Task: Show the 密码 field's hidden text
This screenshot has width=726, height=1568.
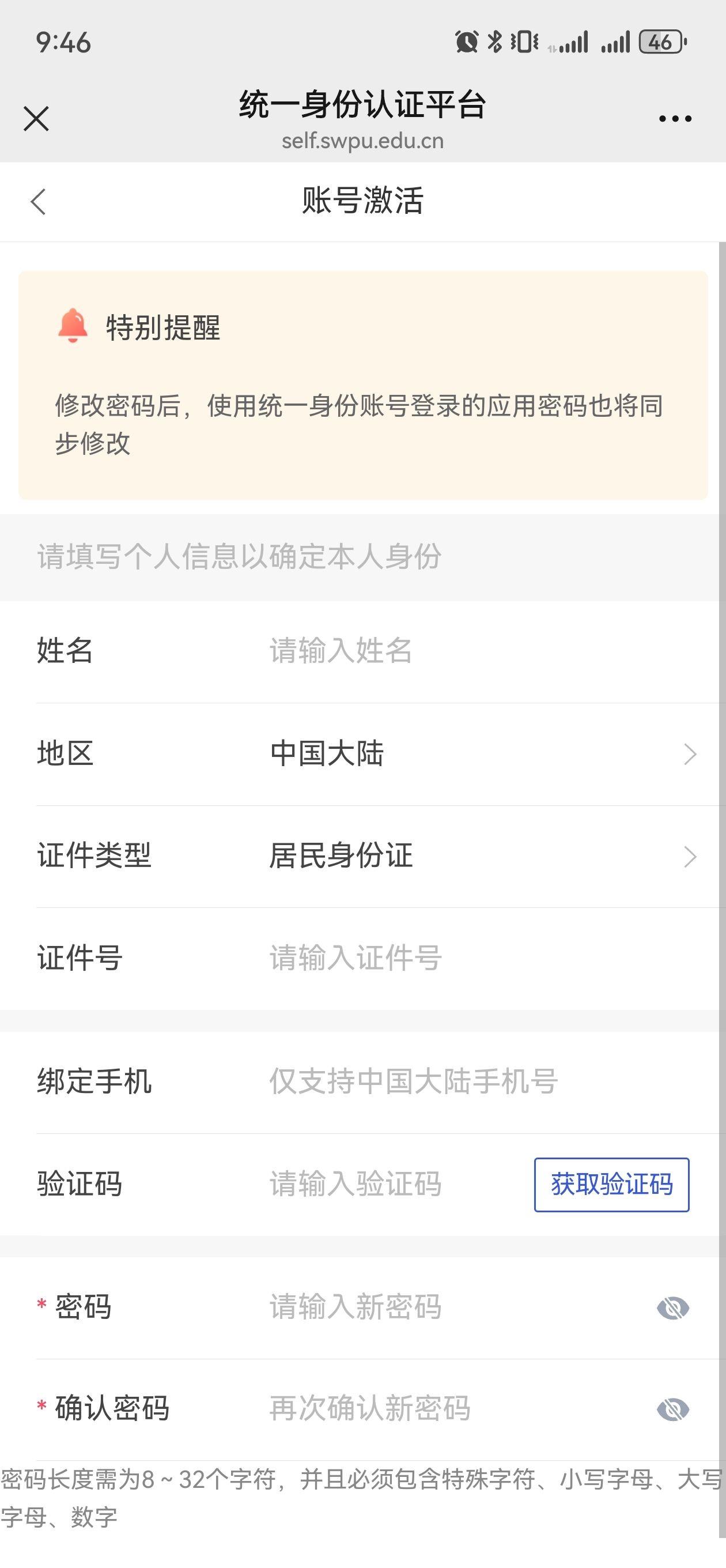Action: [673, 1307]
